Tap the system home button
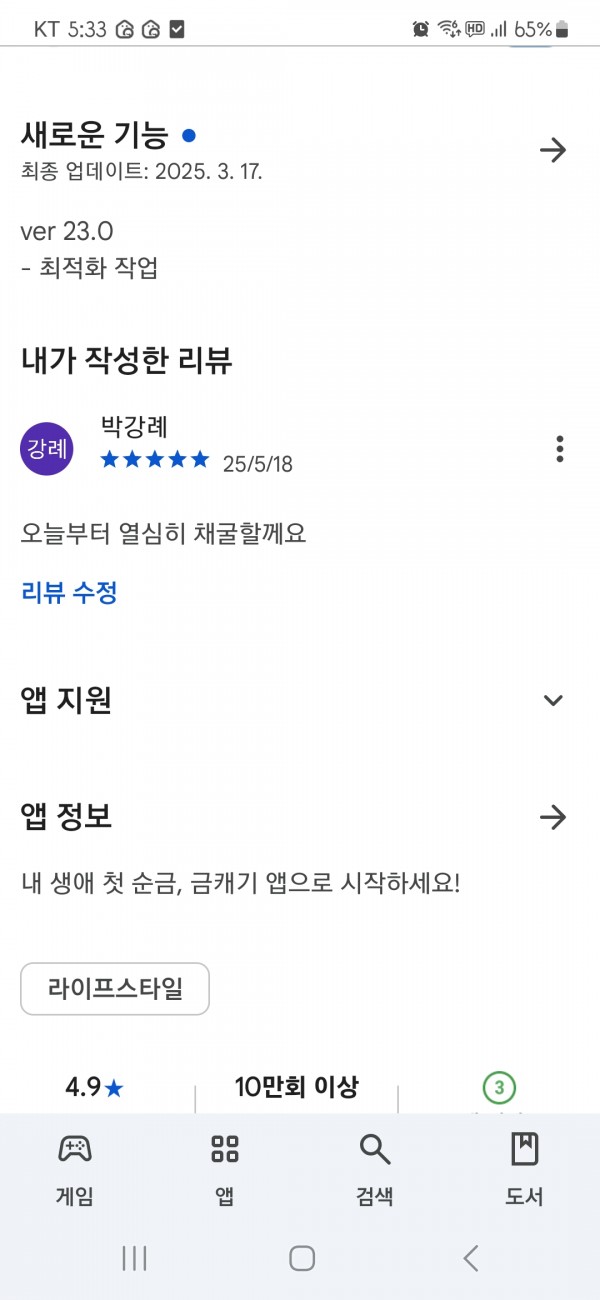Screen dimensions: 600x1300 point(302,1258)
